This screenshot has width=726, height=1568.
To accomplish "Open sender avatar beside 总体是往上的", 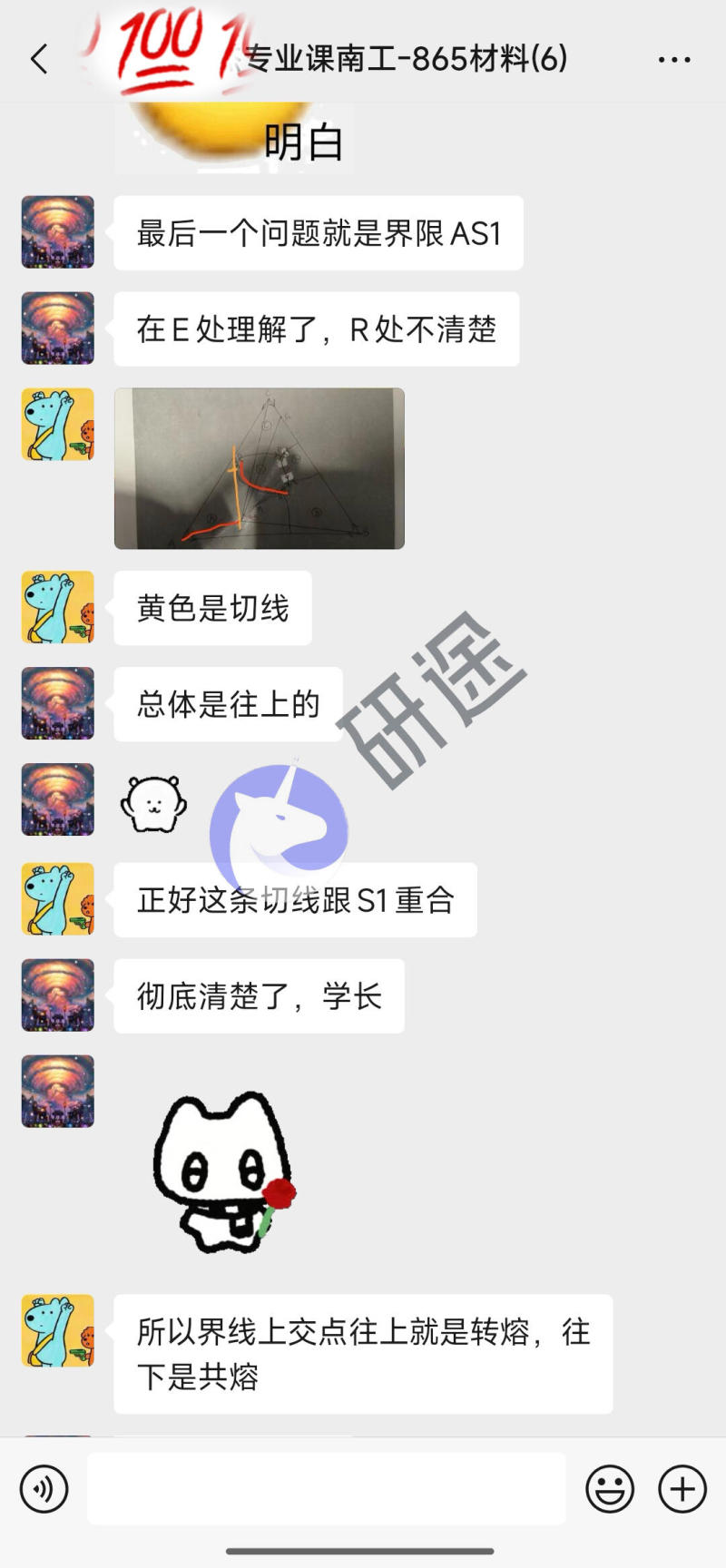I will (58, 703).
